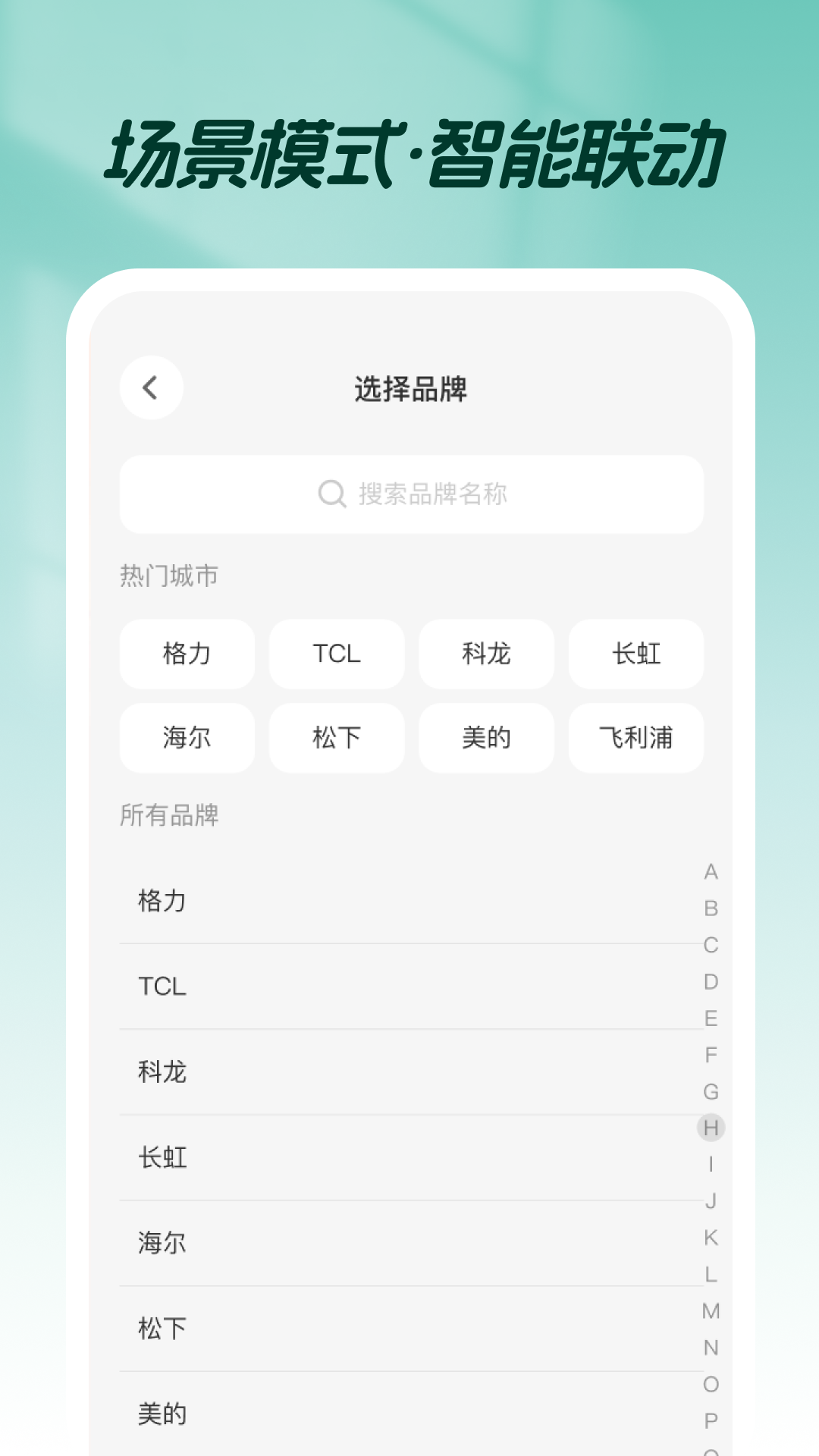Tap the 松下 hot brand chip

(x=336, y=738)
